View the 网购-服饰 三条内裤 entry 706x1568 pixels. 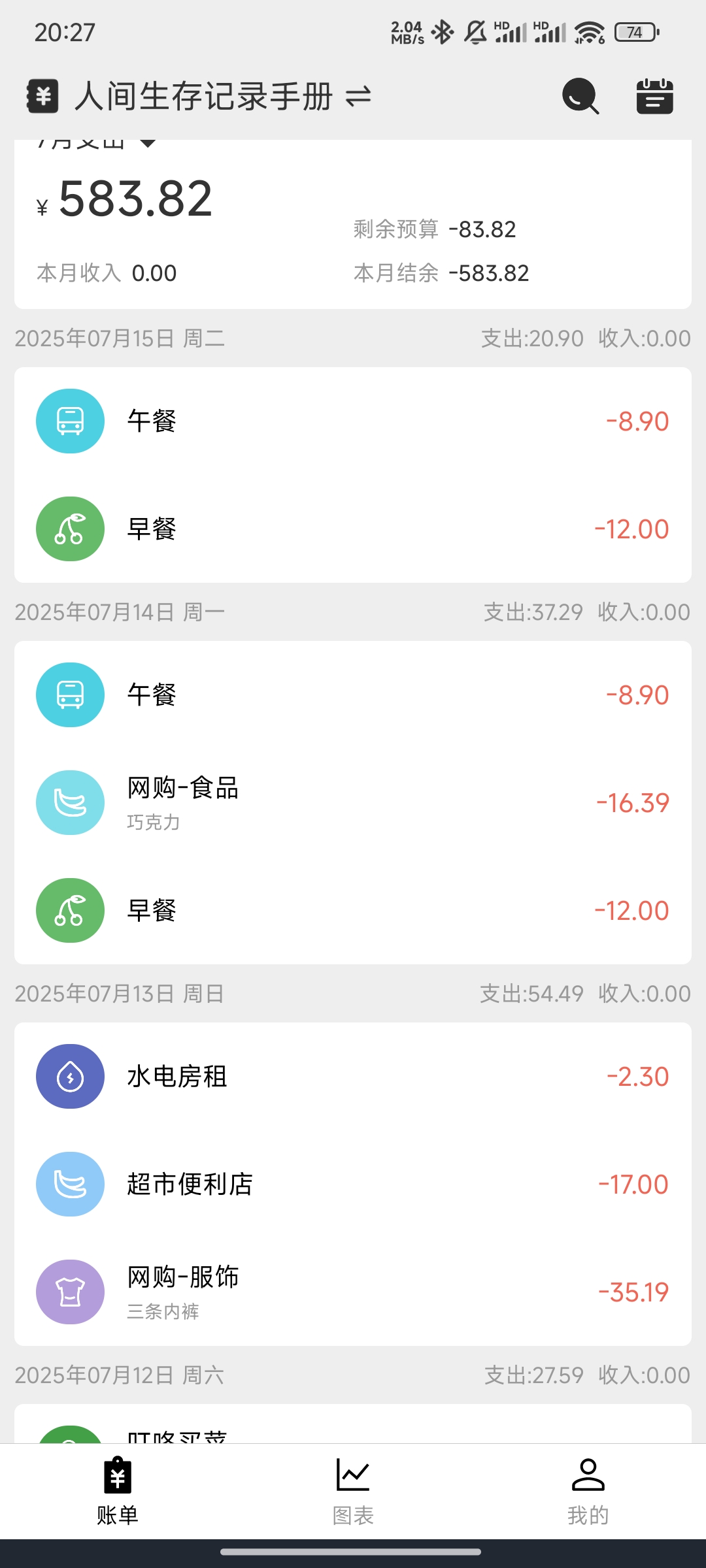coord(353,1292)
